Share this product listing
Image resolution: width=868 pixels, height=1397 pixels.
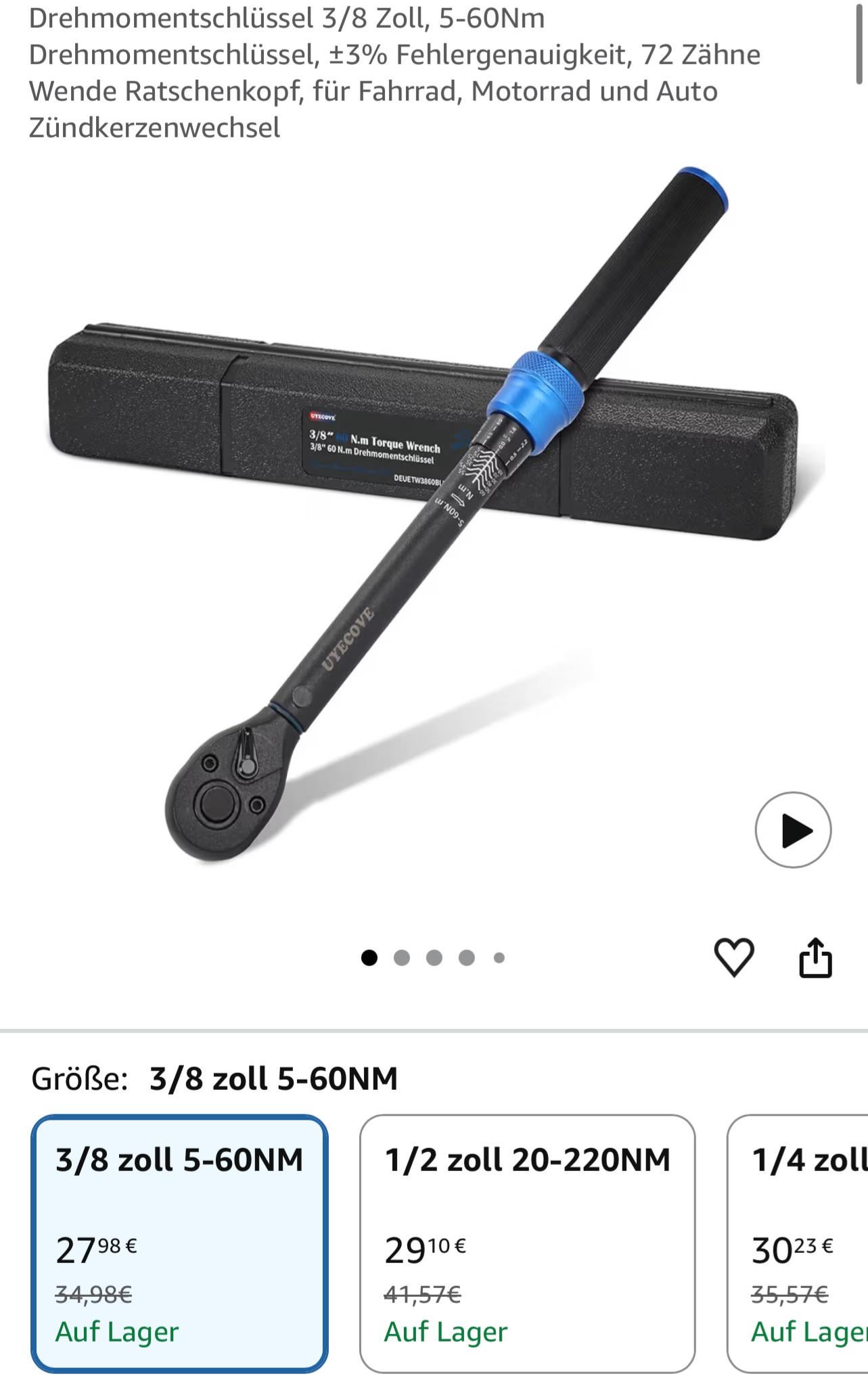click(815, 957)
